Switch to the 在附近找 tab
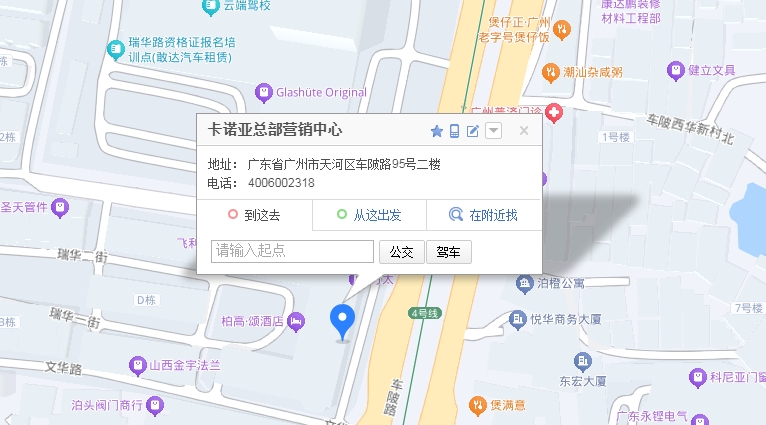This screenshot has height=425, width=766. pos(483,215)
